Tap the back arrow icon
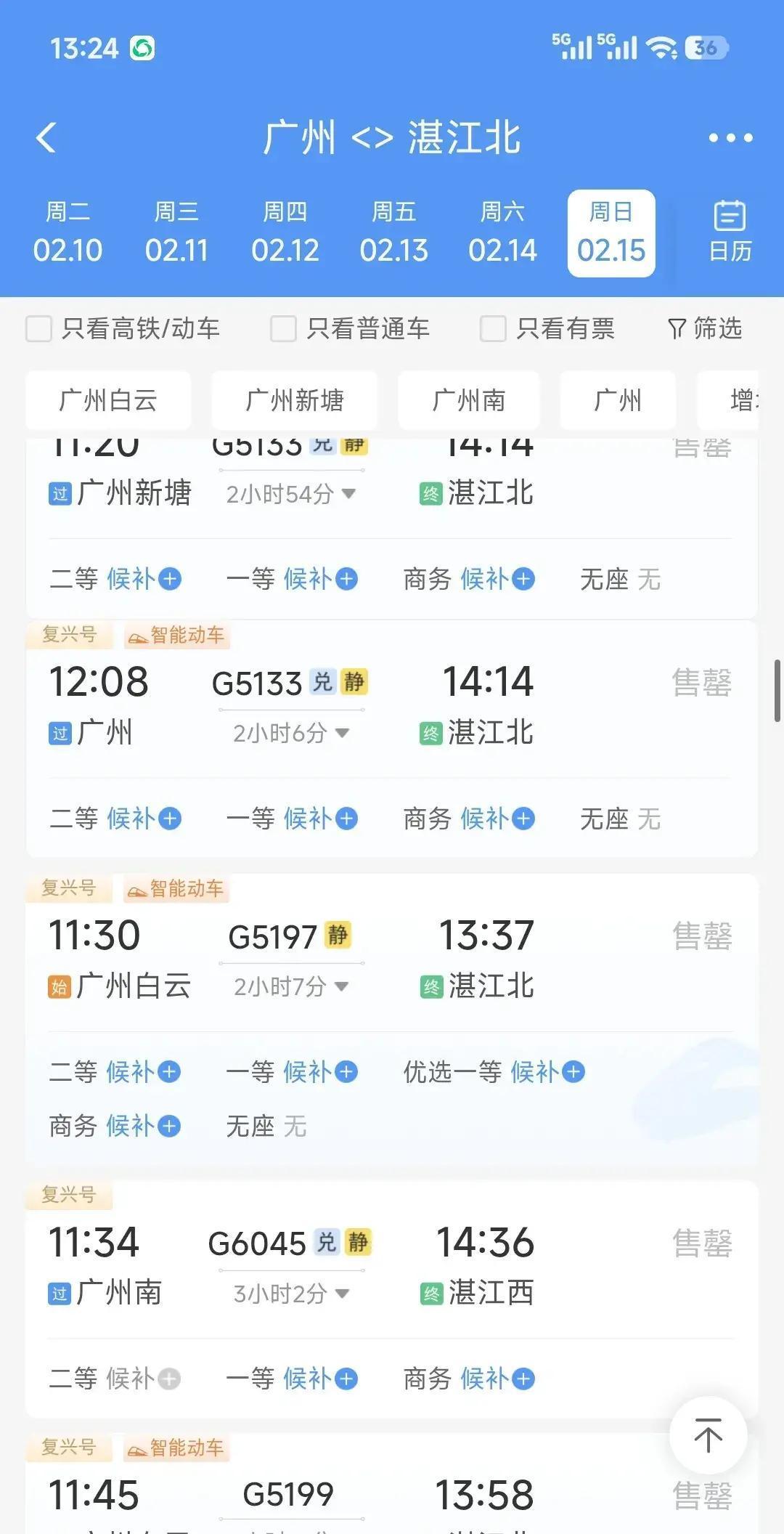The width and height of the screenshot is (784, 1534). tap(46, 138)
